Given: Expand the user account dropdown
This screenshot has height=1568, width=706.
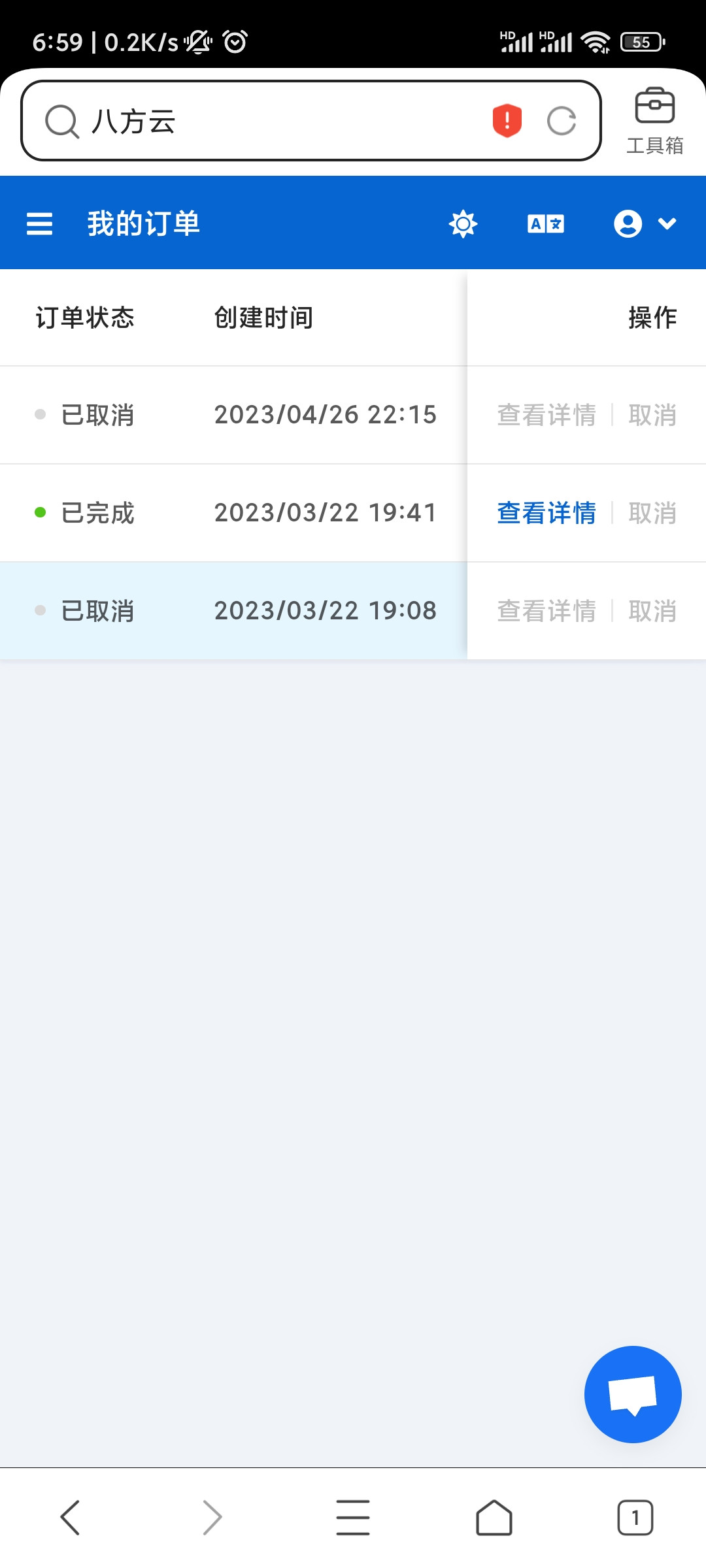Looking at the screenshot, I should 645,223.
